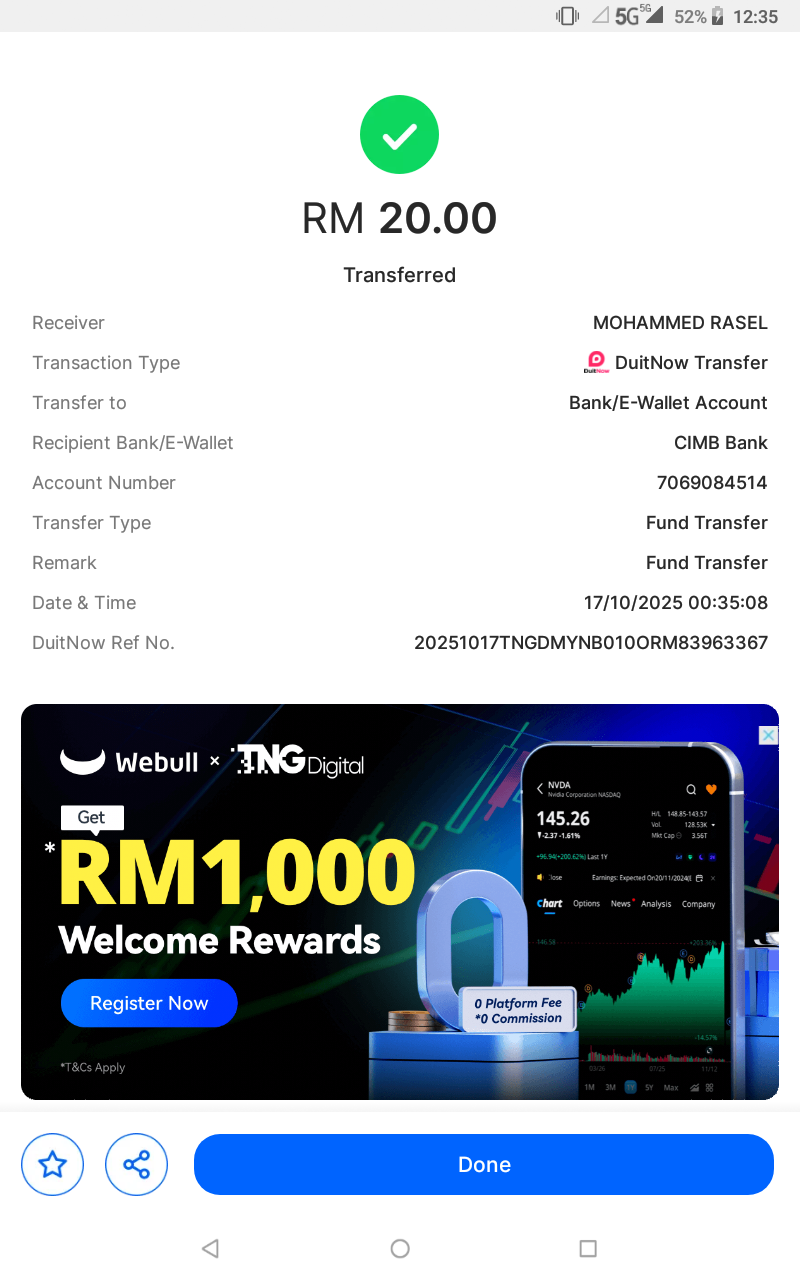
Task: Go back with the system back button
Action: (210, 1248)
